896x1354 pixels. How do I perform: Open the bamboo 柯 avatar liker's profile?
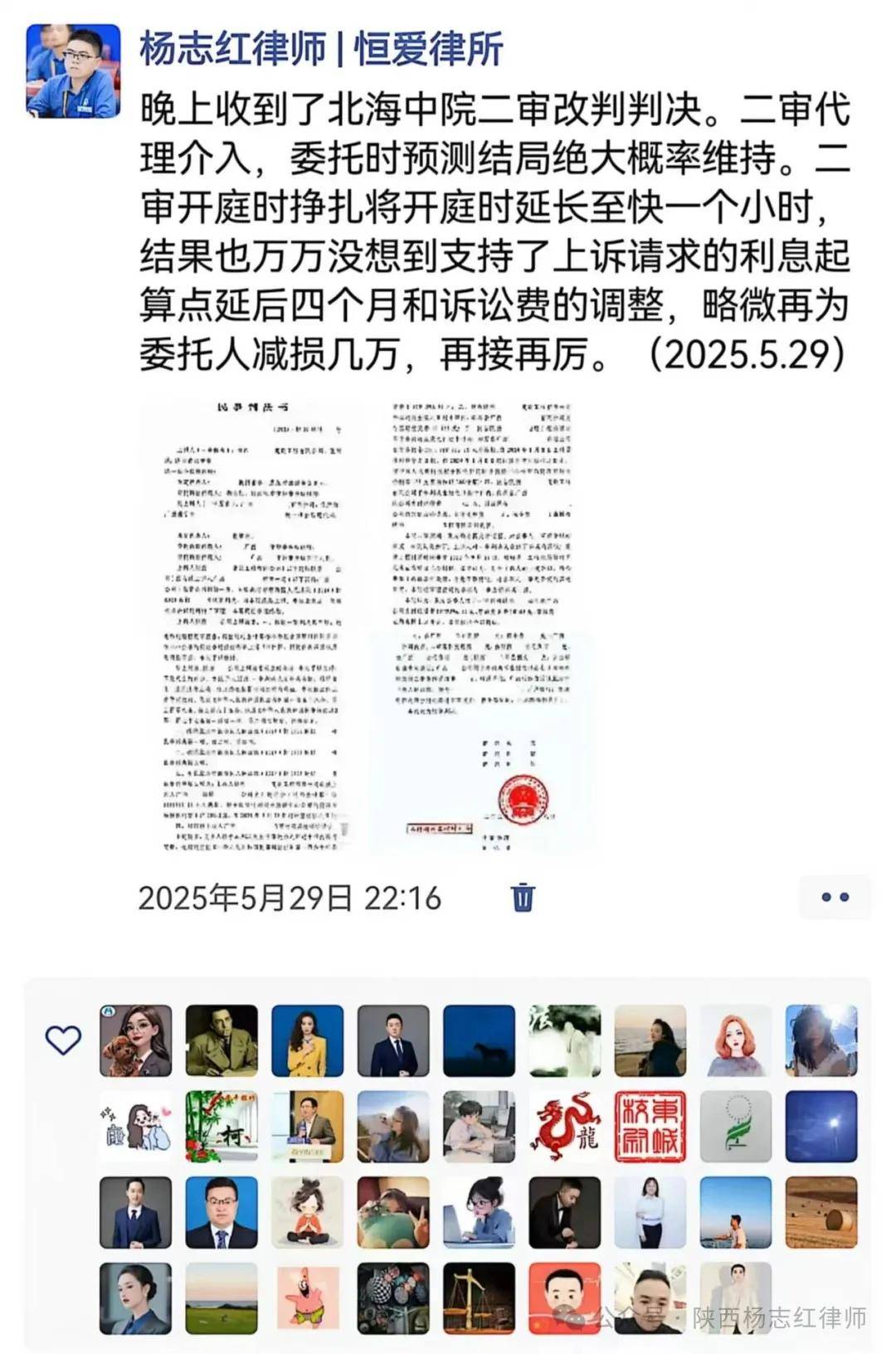pos(222,1127)
